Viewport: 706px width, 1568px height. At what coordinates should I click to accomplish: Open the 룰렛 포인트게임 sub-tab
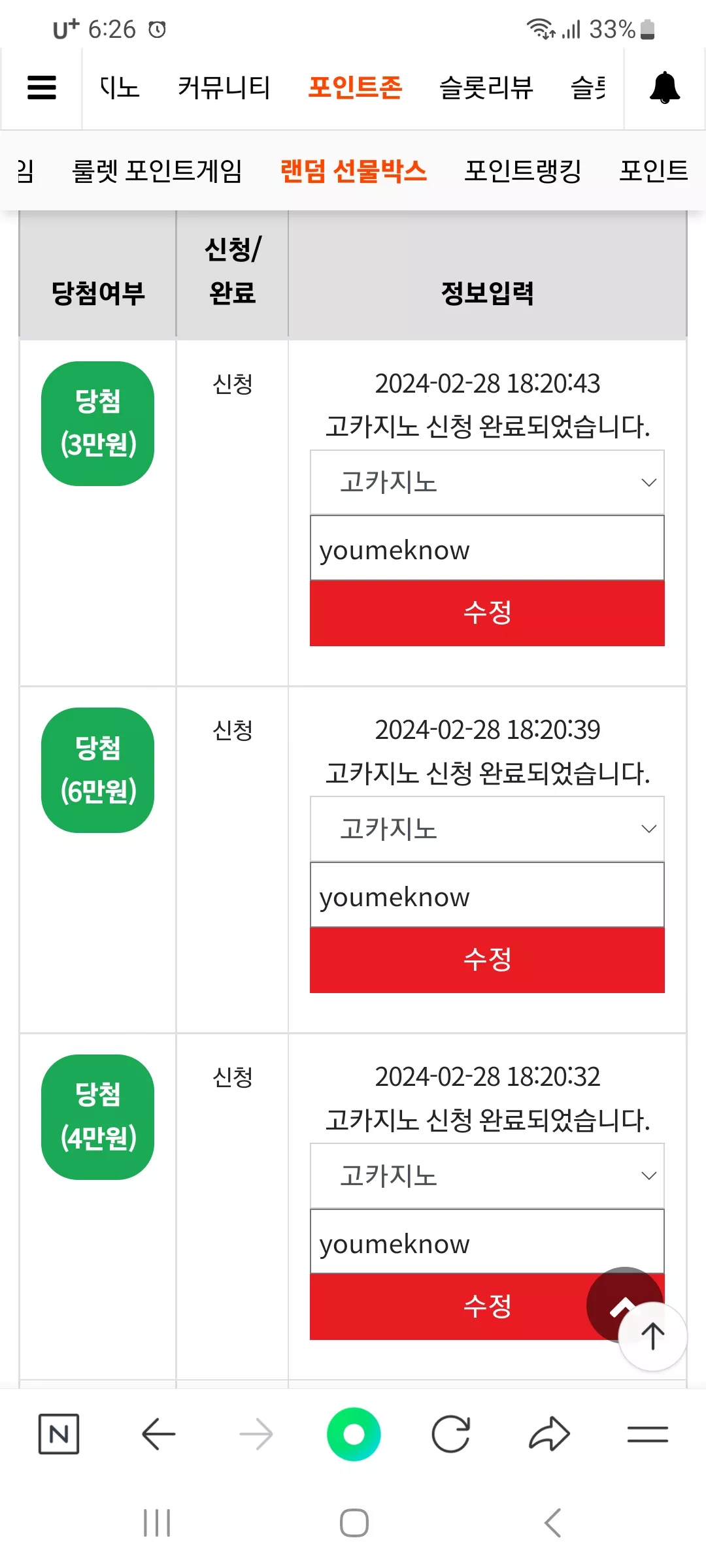(x=157, y=171)
